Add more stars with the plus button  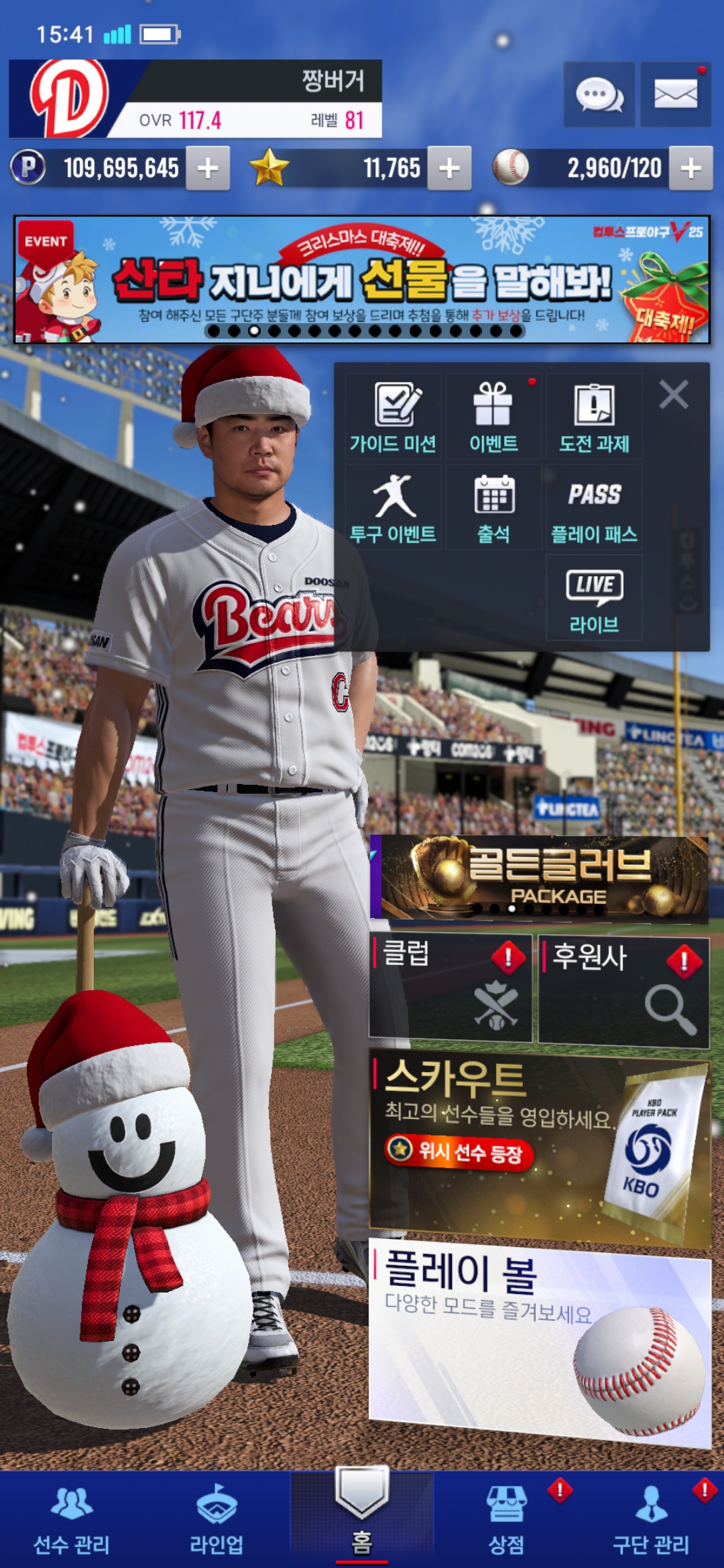tap(449, 168)
